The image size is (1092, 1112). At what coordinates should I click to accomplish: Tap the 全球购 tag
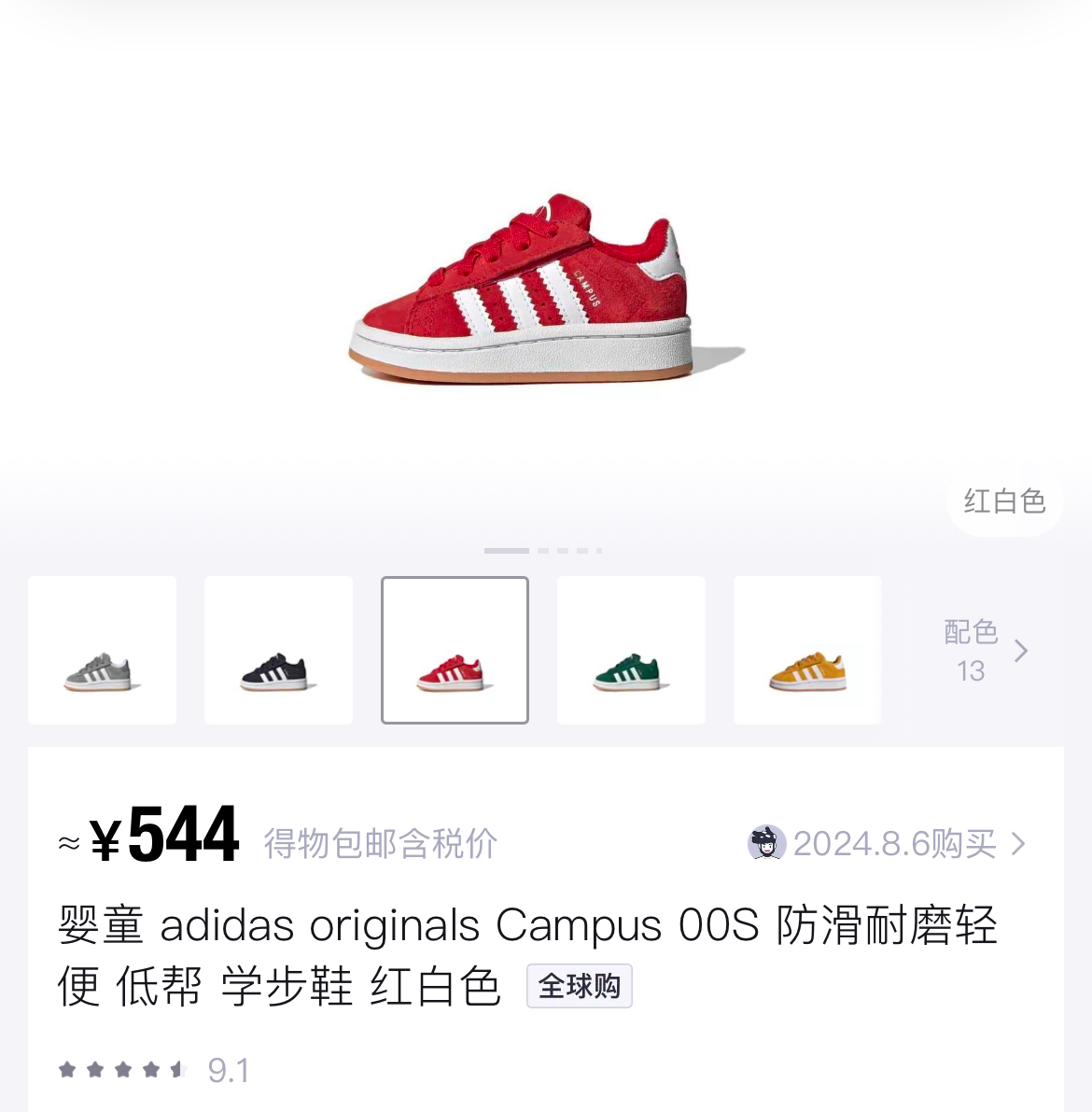(x=579, y=986)
